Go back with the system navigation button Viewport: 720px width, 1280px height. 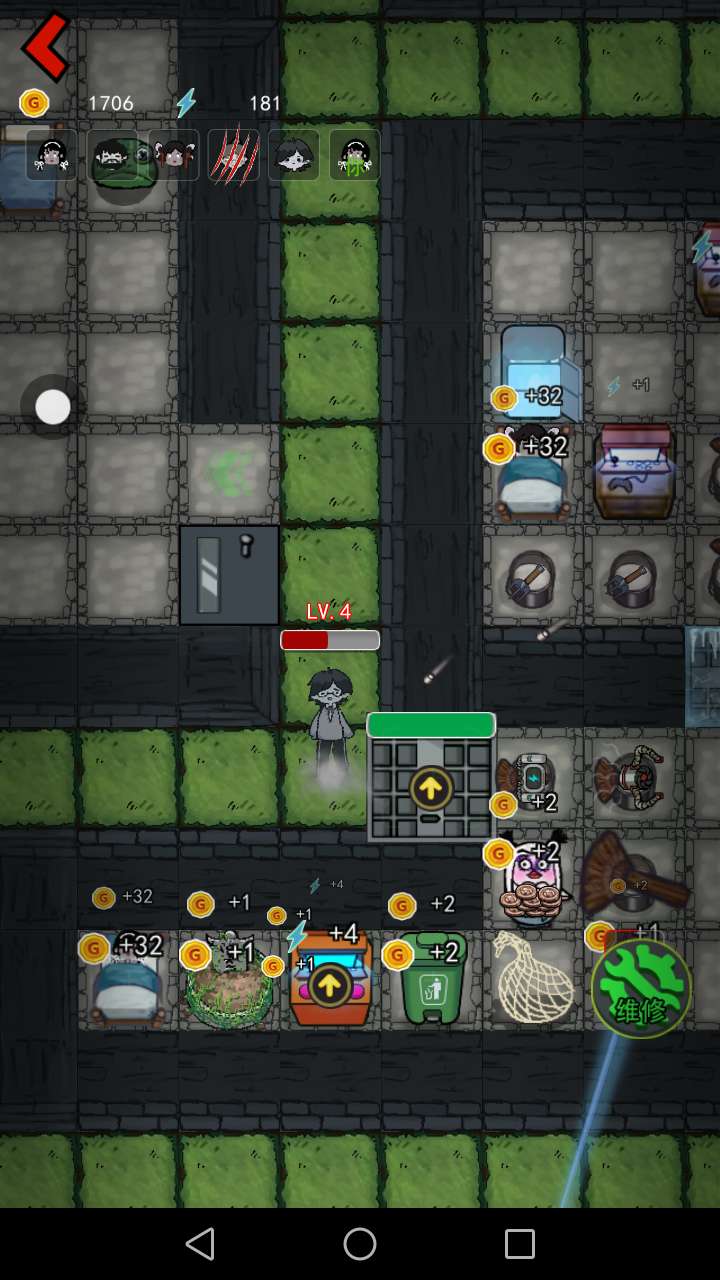200,1244
